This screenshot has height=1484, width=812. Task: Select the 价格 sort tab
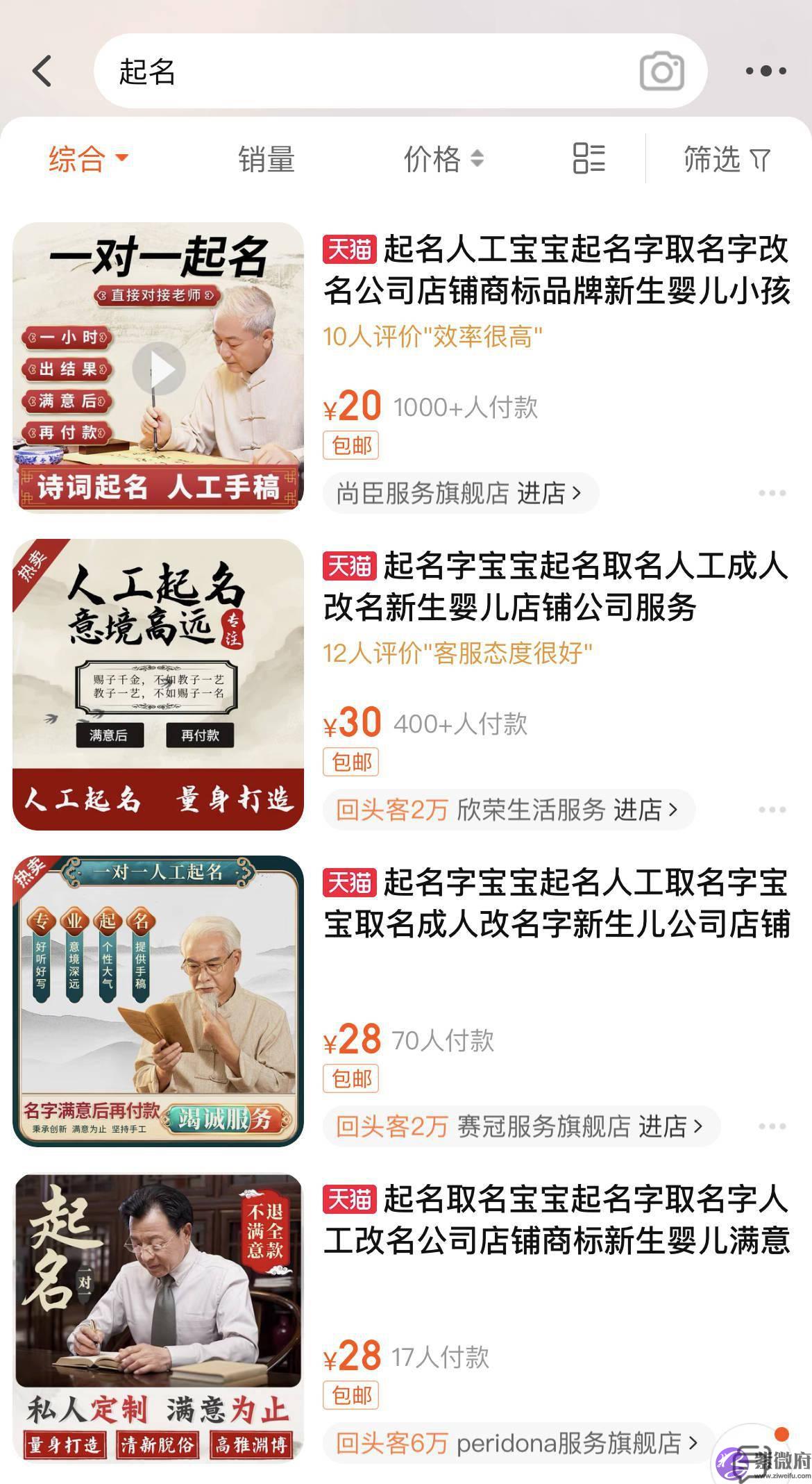coord(432,160)
